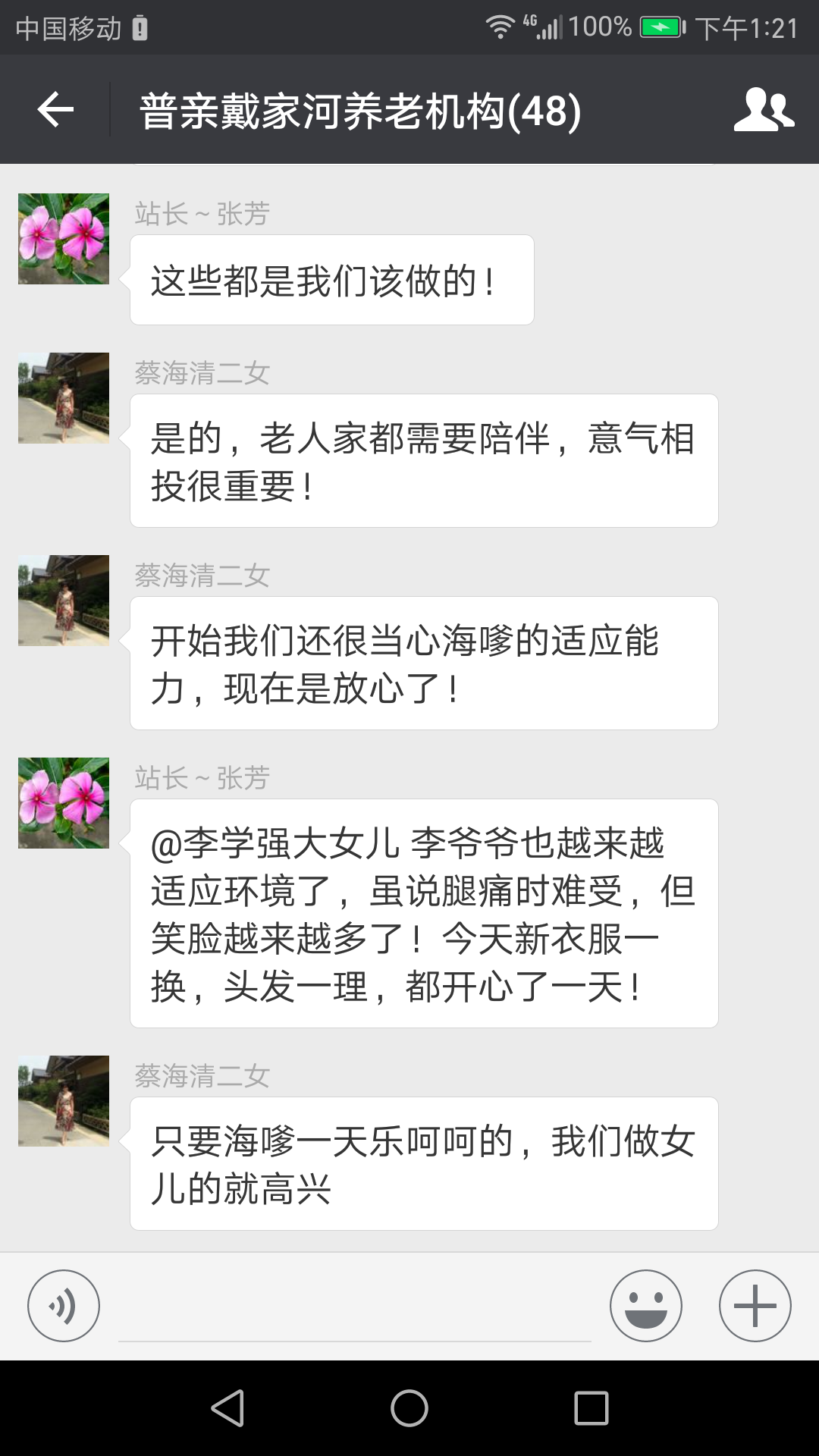Viewport: 819px width, 1456px height.
Task: Open the emoji picker
Action: pyautogui.click(x=646, y=1306)
